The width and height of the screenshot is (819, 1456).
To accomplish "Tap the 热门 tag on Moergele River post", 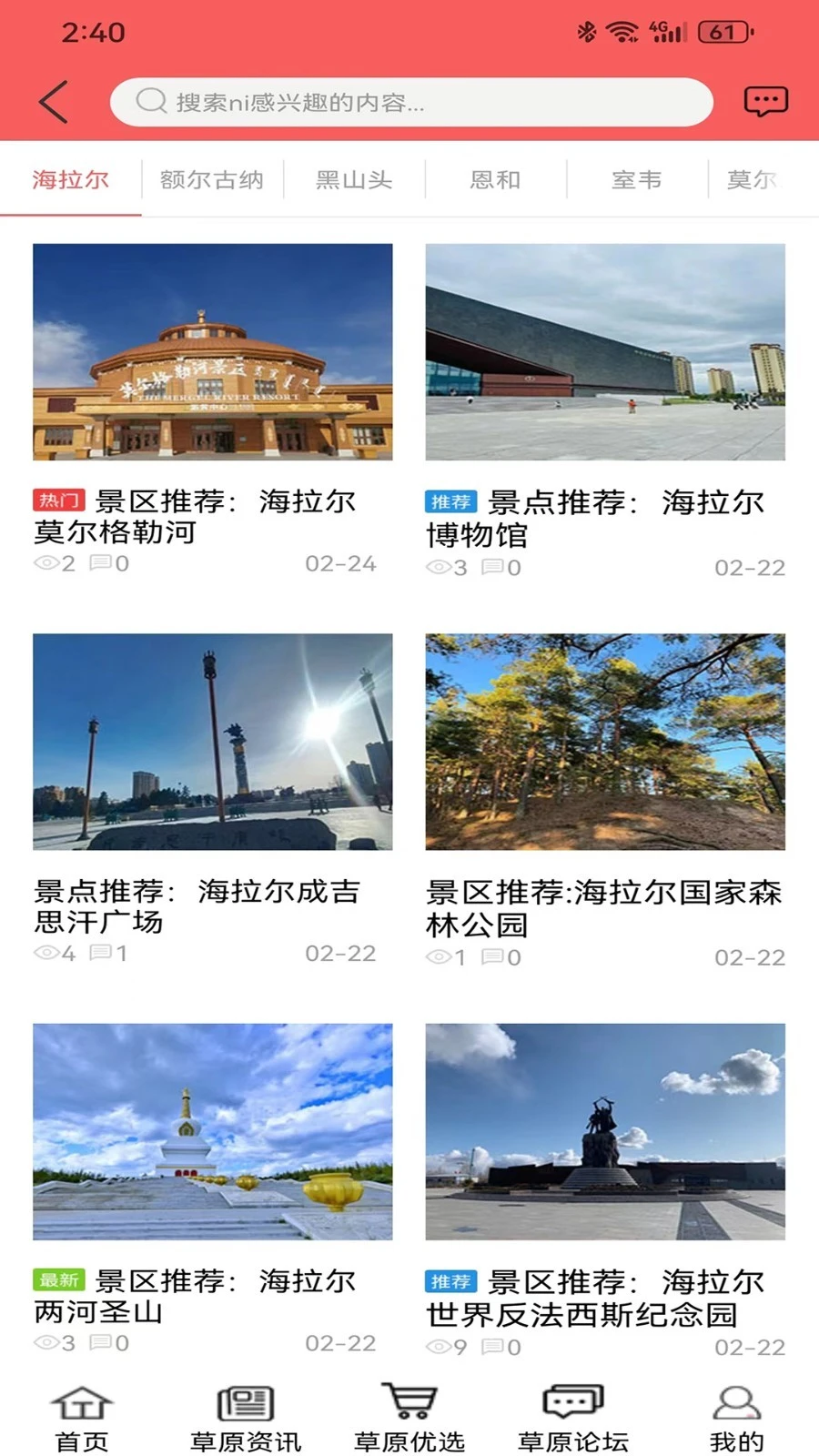I will tap(57, 500).
